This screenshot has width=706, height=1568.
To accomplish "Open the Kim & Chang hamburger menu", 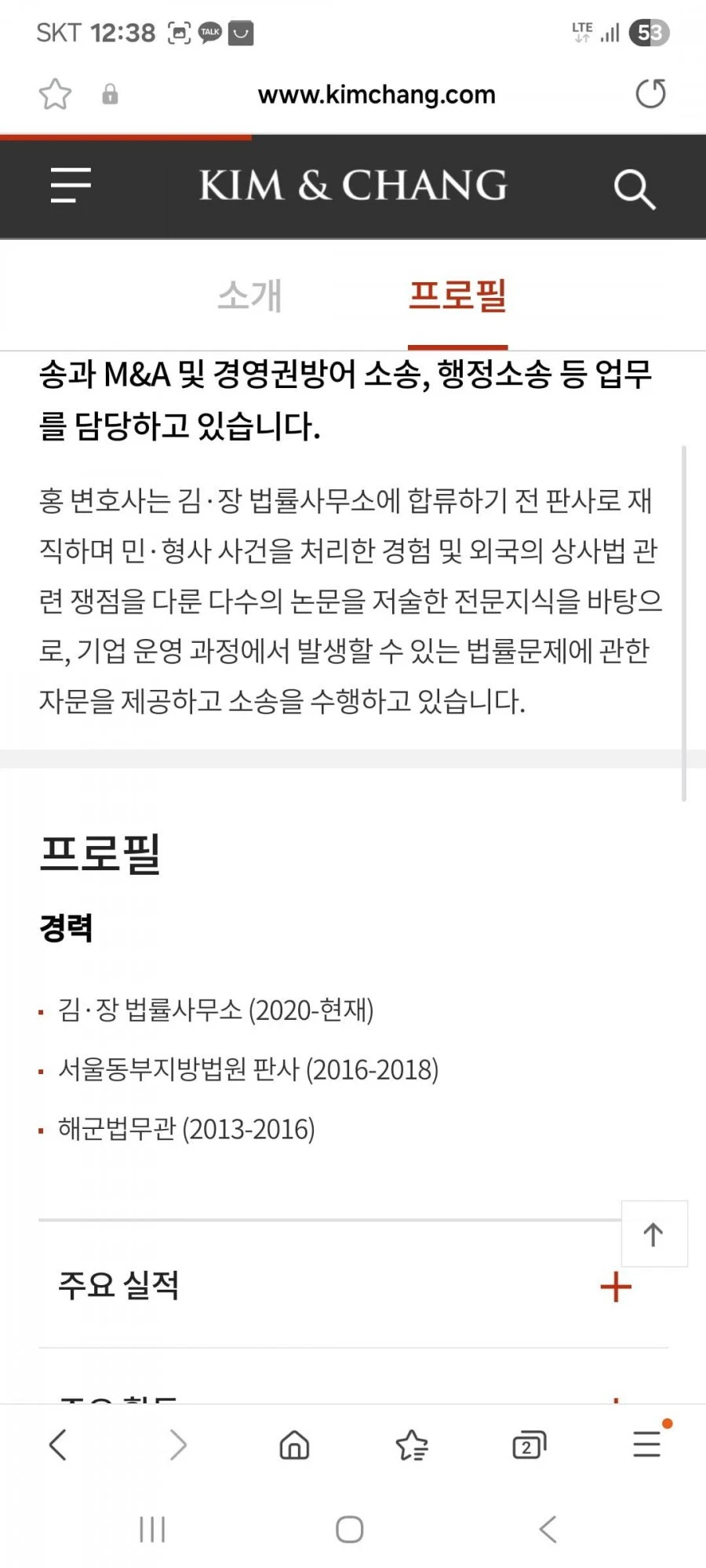I will tap(71, 186).
